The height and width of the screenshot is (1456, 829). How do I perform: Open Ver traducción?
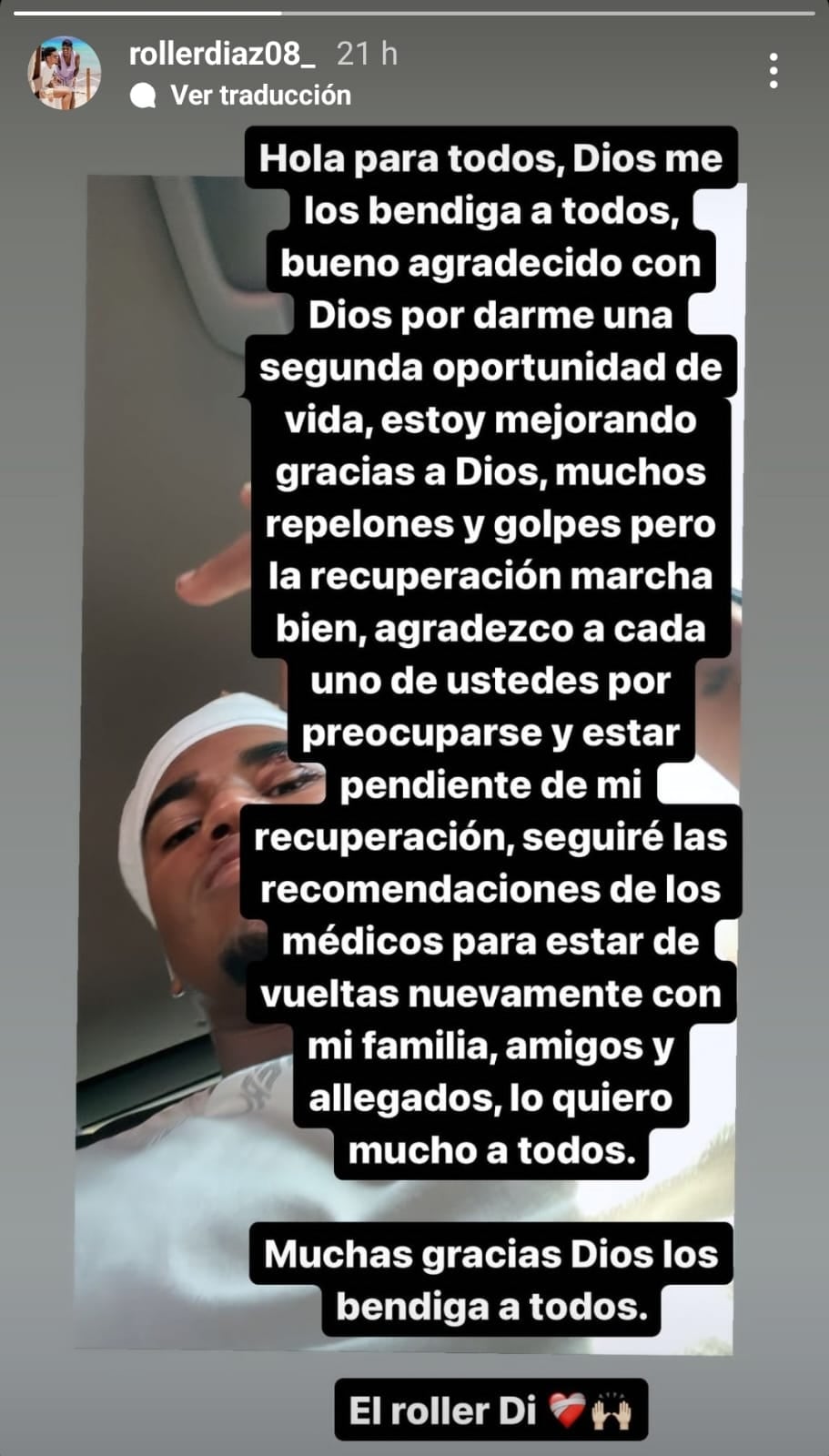coord(260,94)
